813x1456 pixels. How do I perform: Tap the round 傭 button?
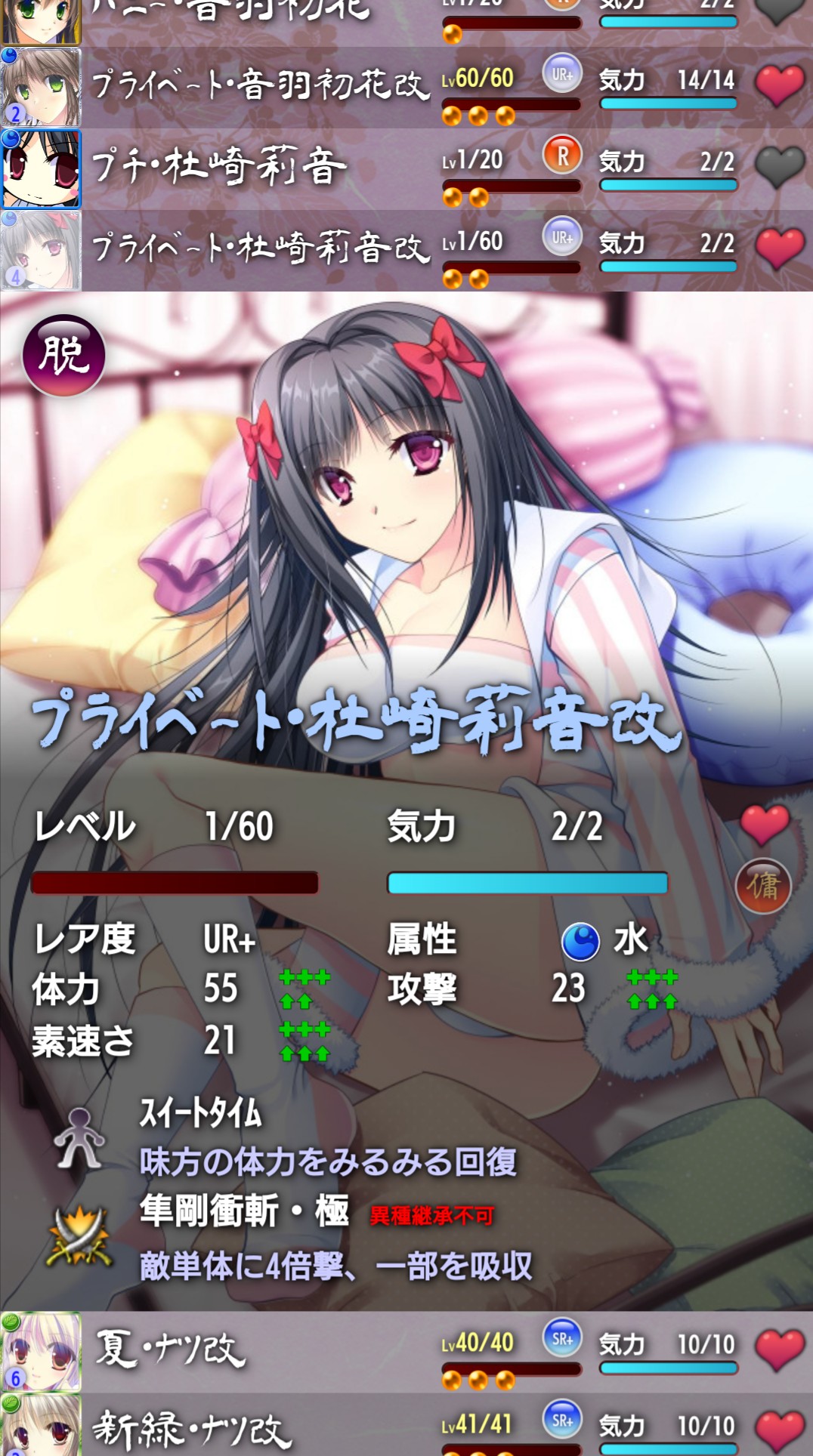click(763, 886)
